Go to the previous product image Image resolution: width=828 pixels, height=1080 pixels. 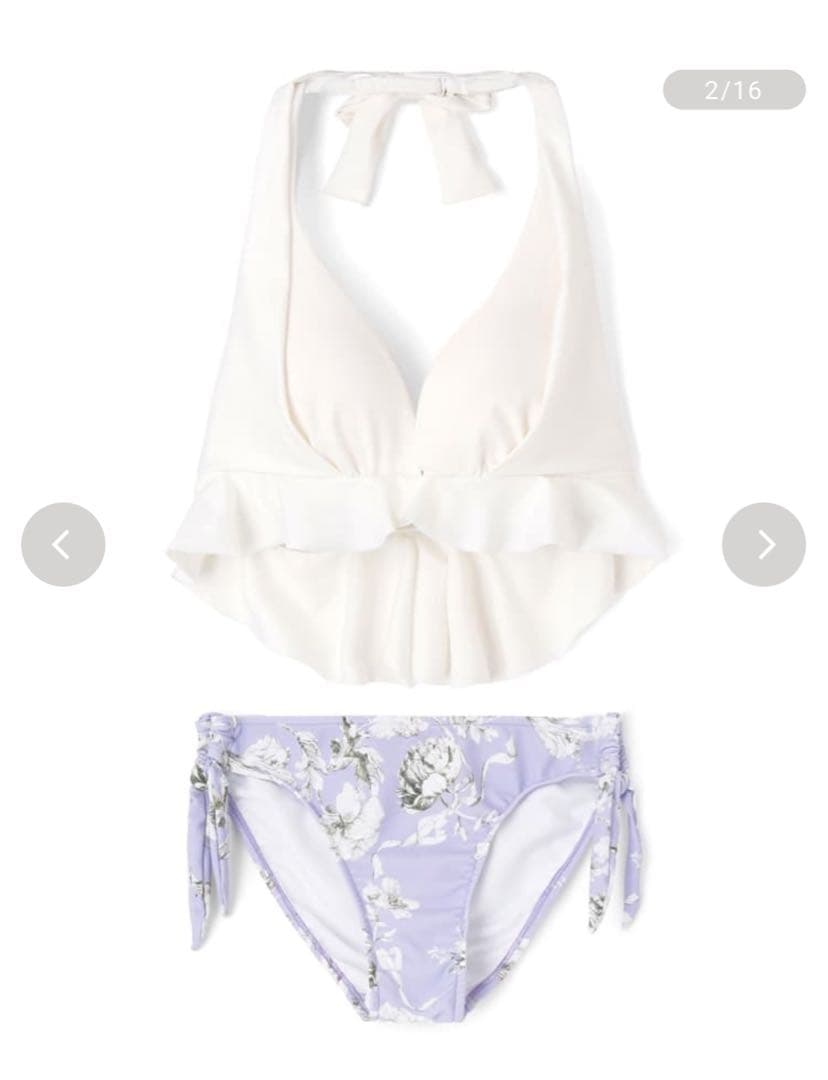point(63,544)
